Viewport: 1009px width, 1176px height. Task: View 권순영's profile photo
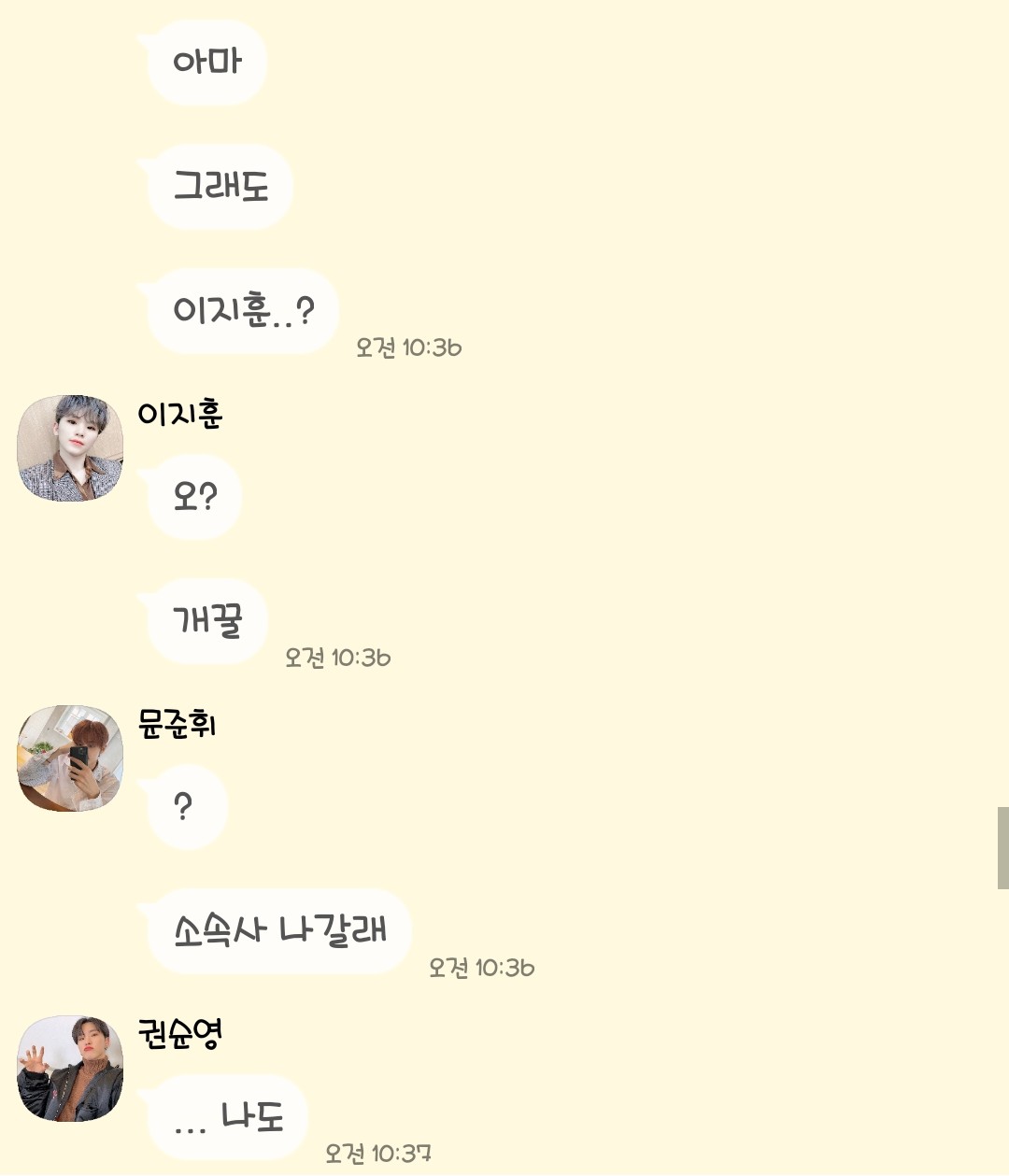point(70,1069)
